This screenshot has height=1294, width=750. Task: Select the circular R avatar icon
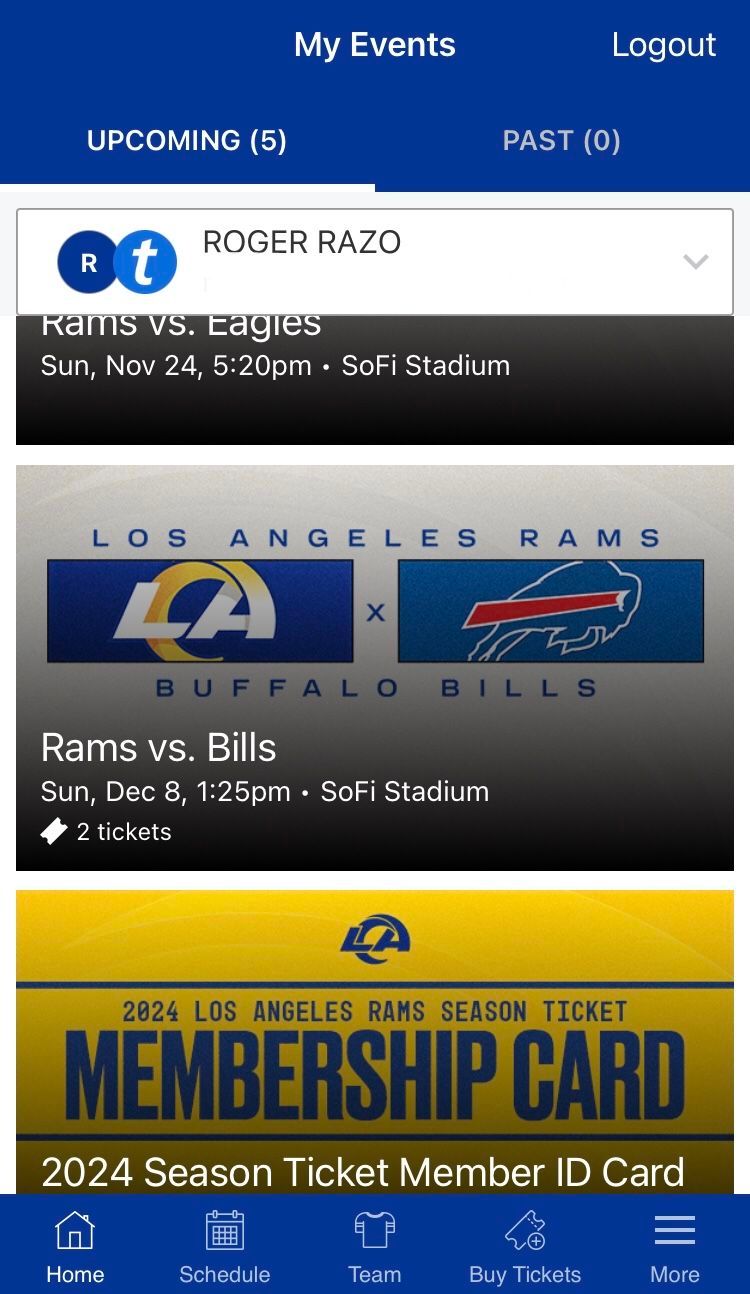tap(90, 262)
